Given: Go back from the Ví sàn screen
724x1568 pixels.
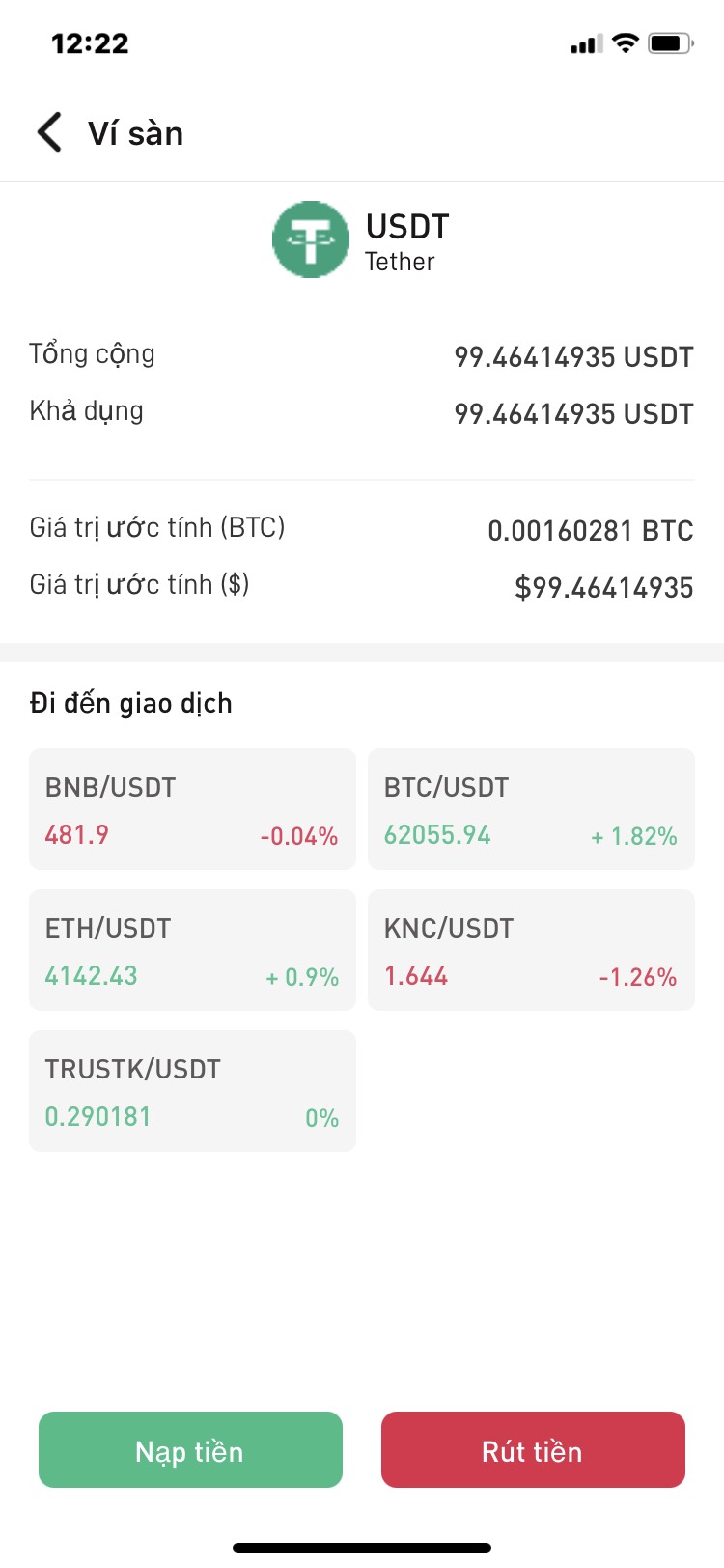Looking at the screenshot, I should (50, 132).
